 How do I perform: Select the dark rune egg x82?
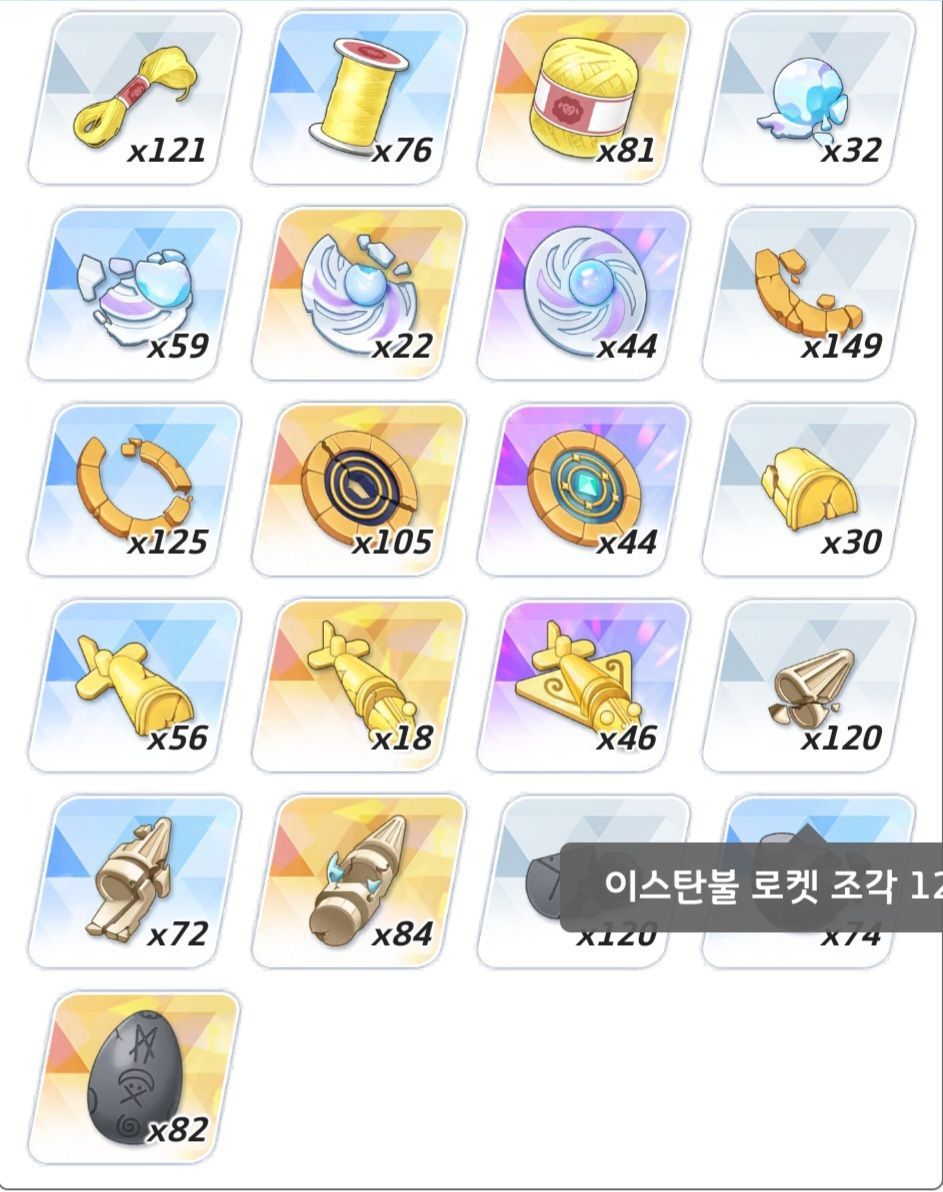[x=134, y=1077]
